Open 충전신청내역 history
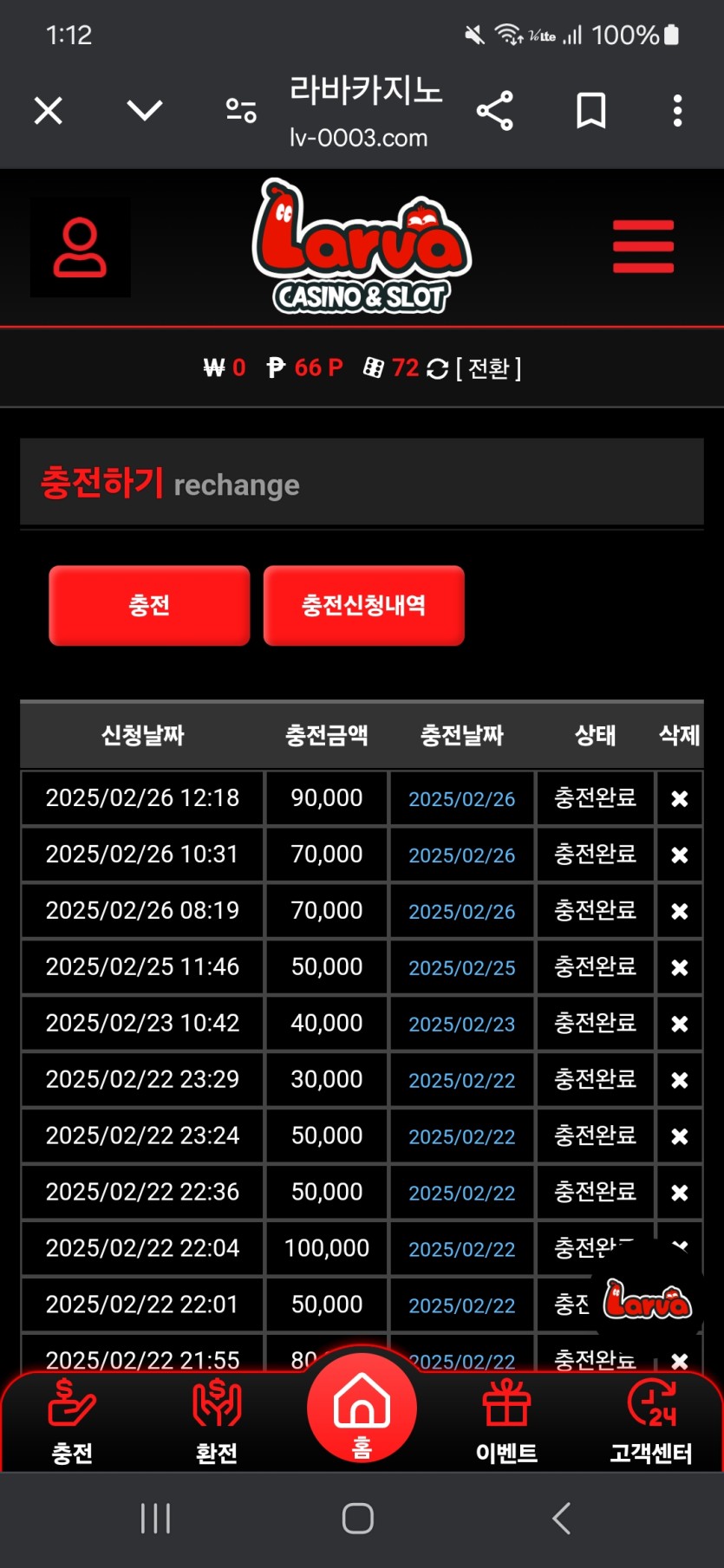Image resolution: width=724 pixels, height=1568 pixels. pyautogui.click(x=363, y=605)
